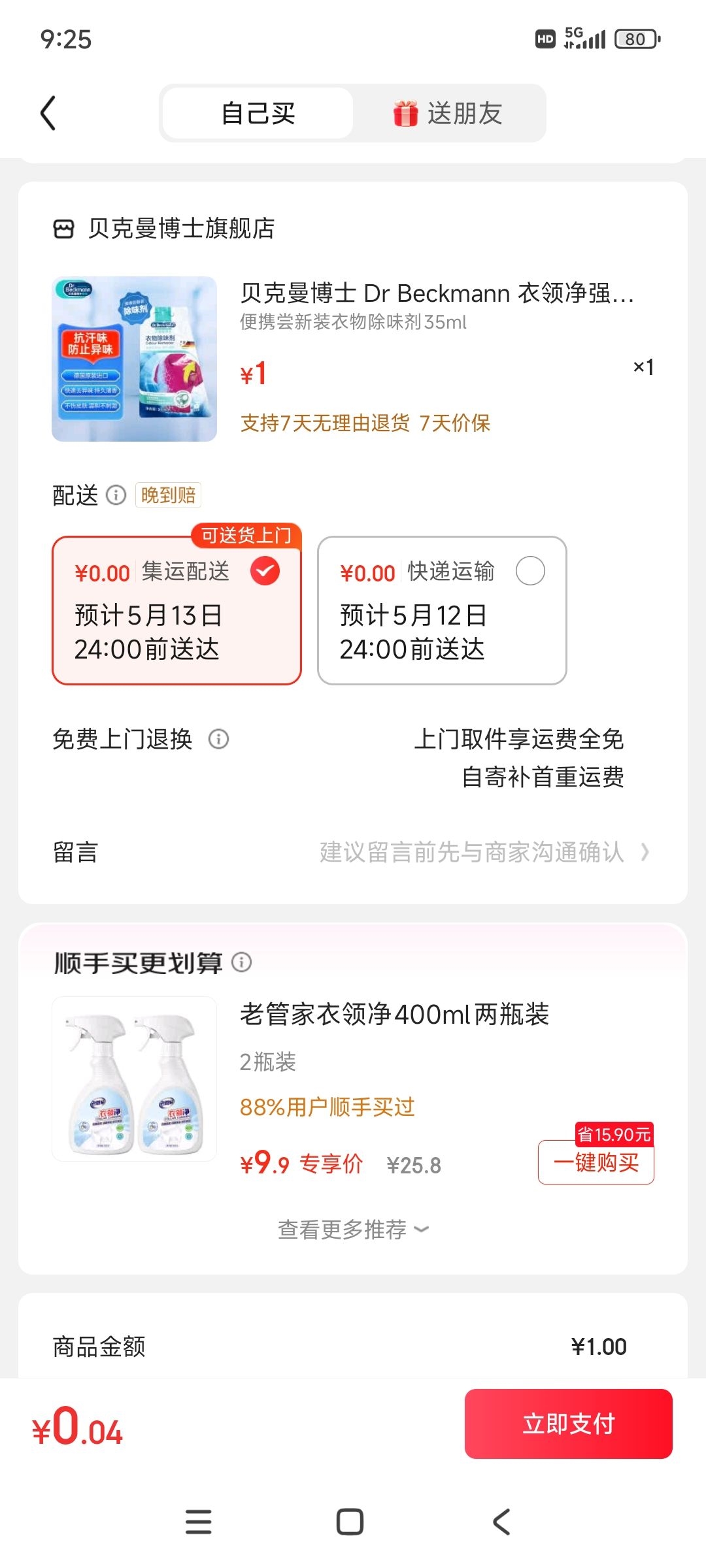The height and width of the screenshot is (1568, 706).
Task: Expand 查看更多推荐
Action: (x=353, y=1229)
